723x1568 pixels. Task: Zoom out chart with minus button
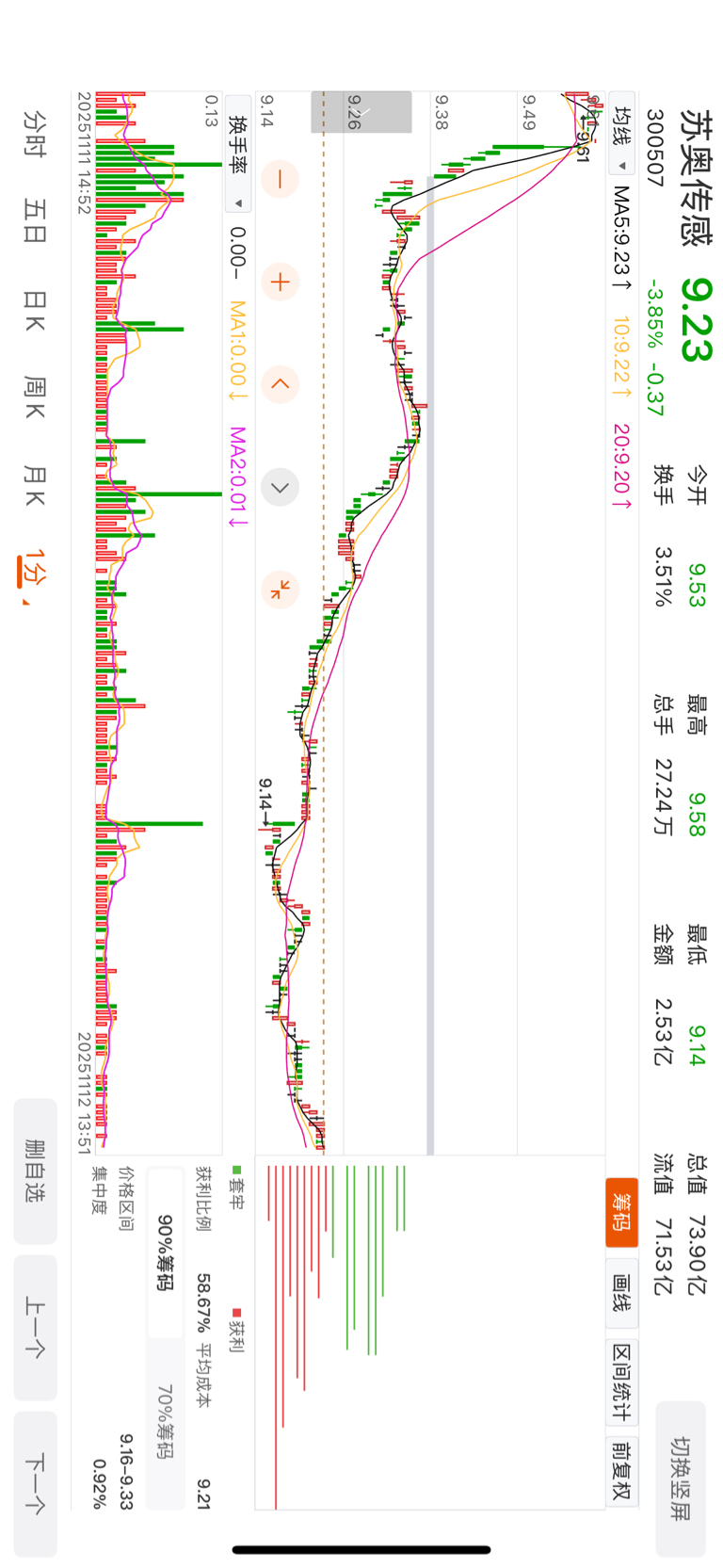tap(280, 179)
